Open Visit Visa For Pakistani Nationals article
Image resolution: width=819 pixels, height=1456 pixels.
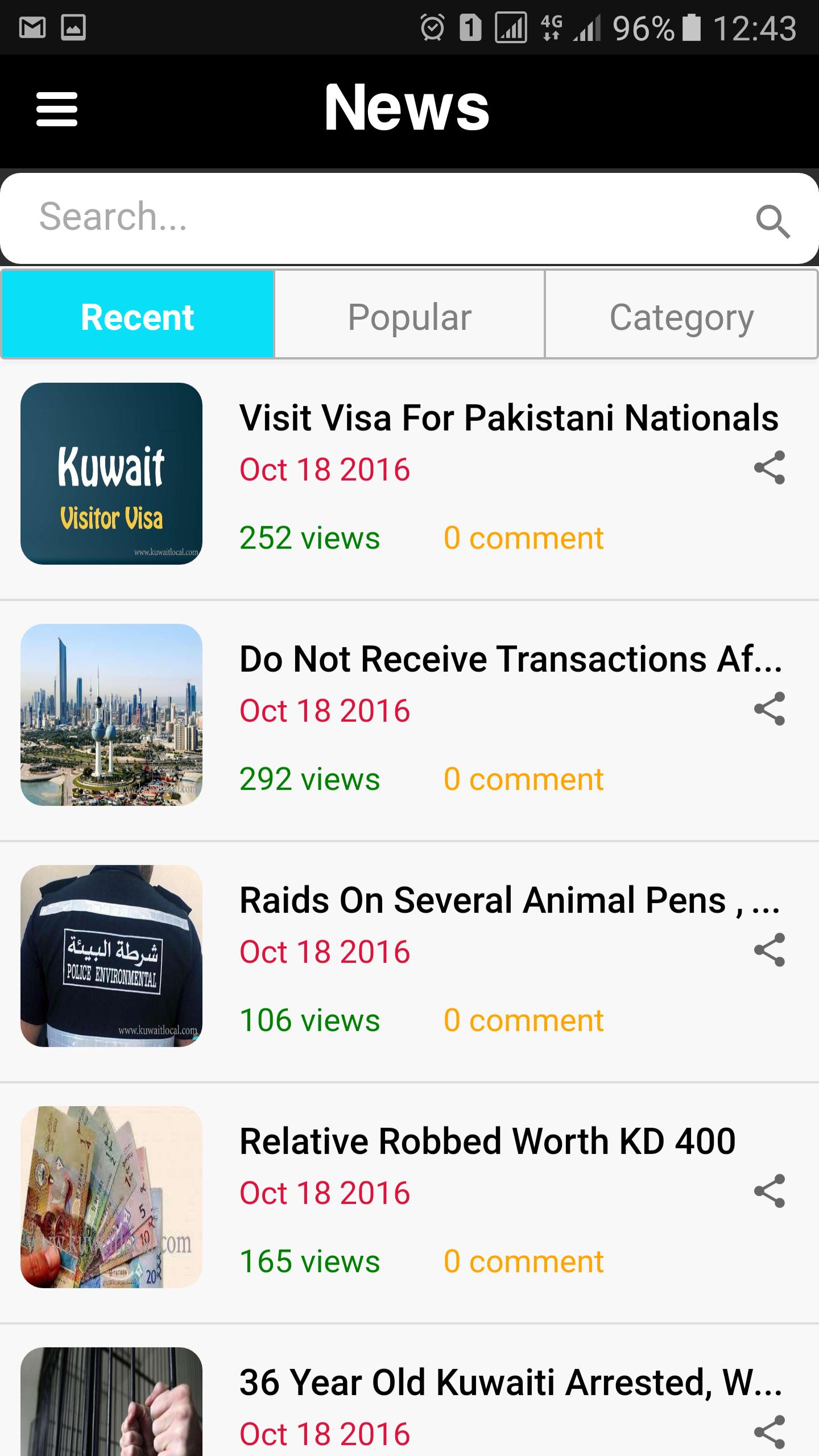[508, 419]
